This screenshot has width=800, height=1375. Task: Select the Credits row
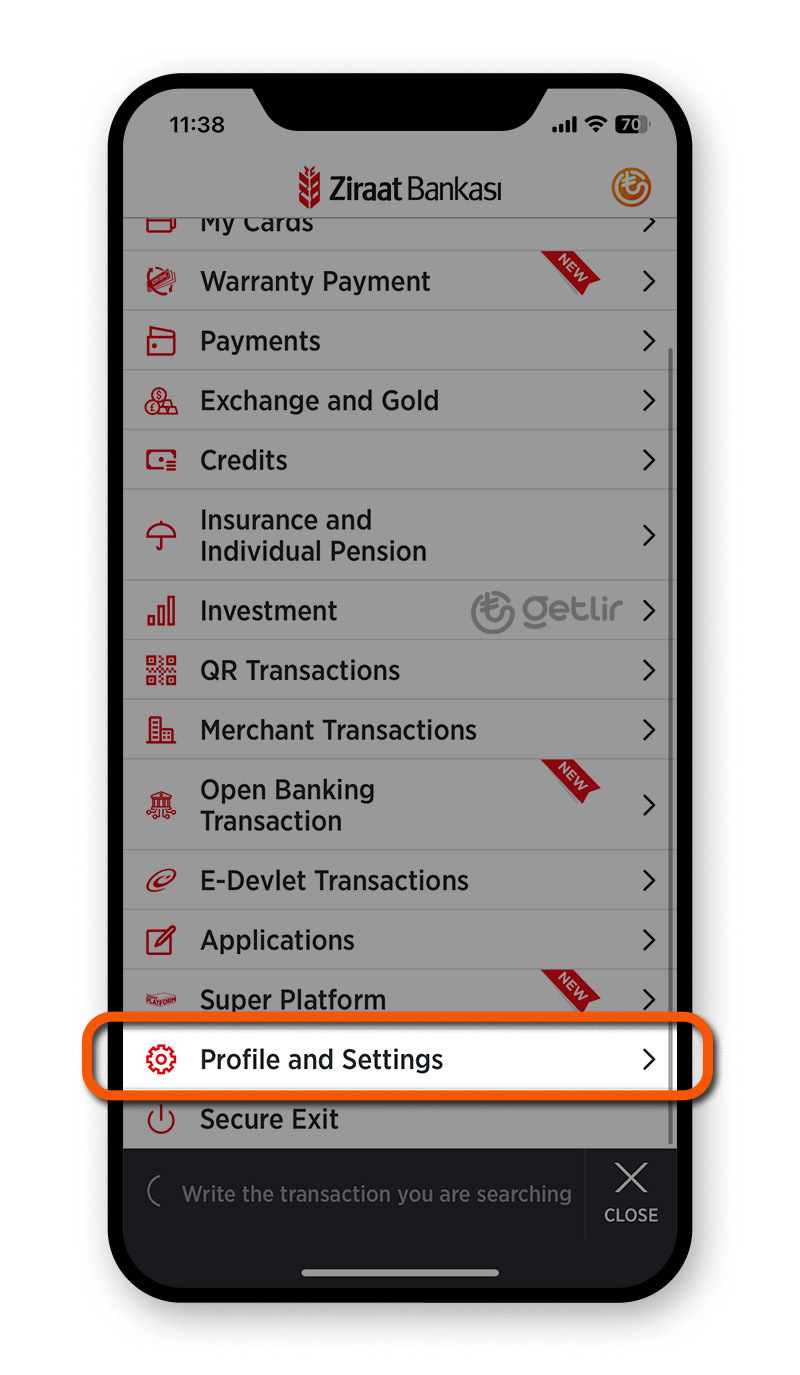(x=399, y=460)
